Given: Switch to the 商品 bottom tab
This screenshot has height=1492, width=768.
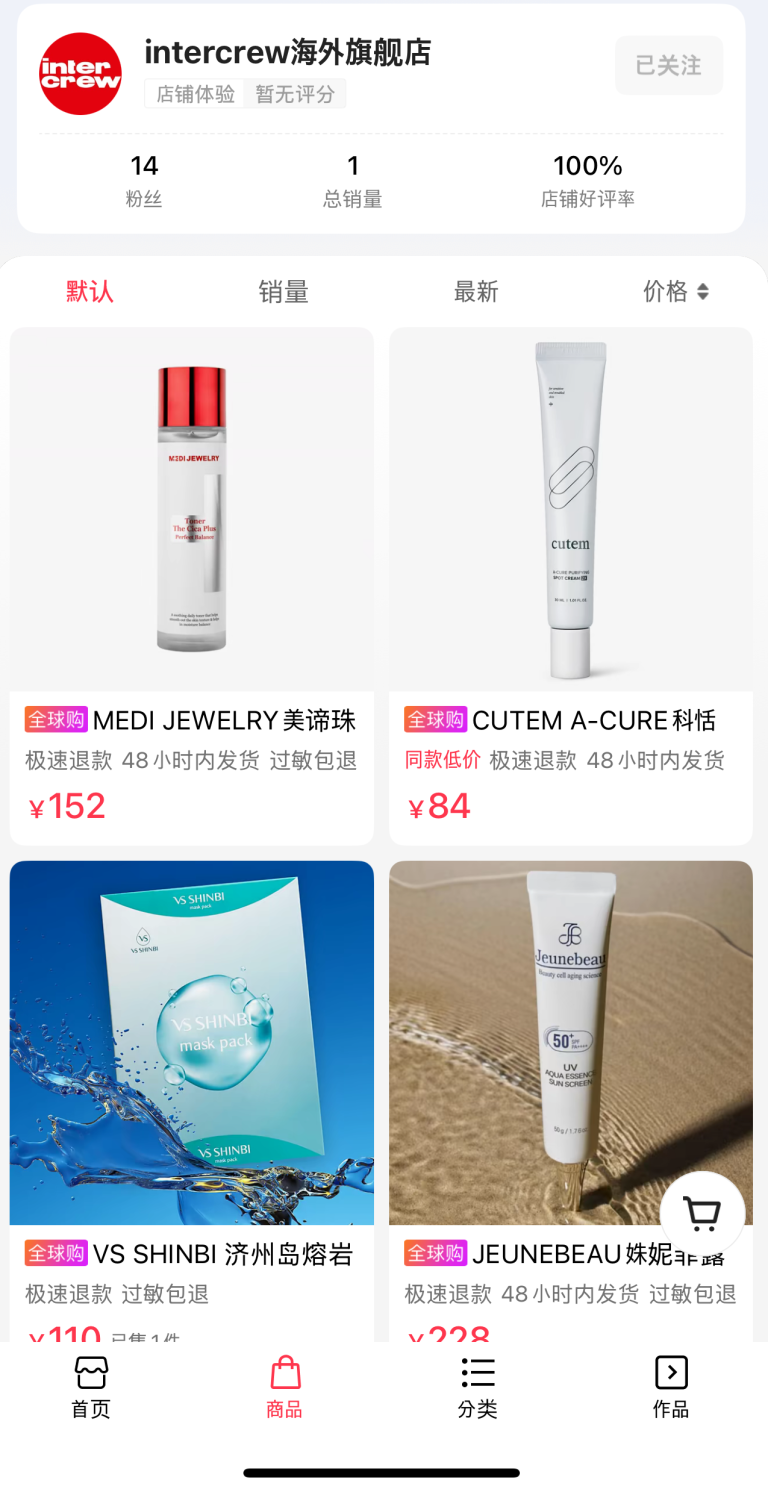Looking at the screenshot, I should (285, 1387).
